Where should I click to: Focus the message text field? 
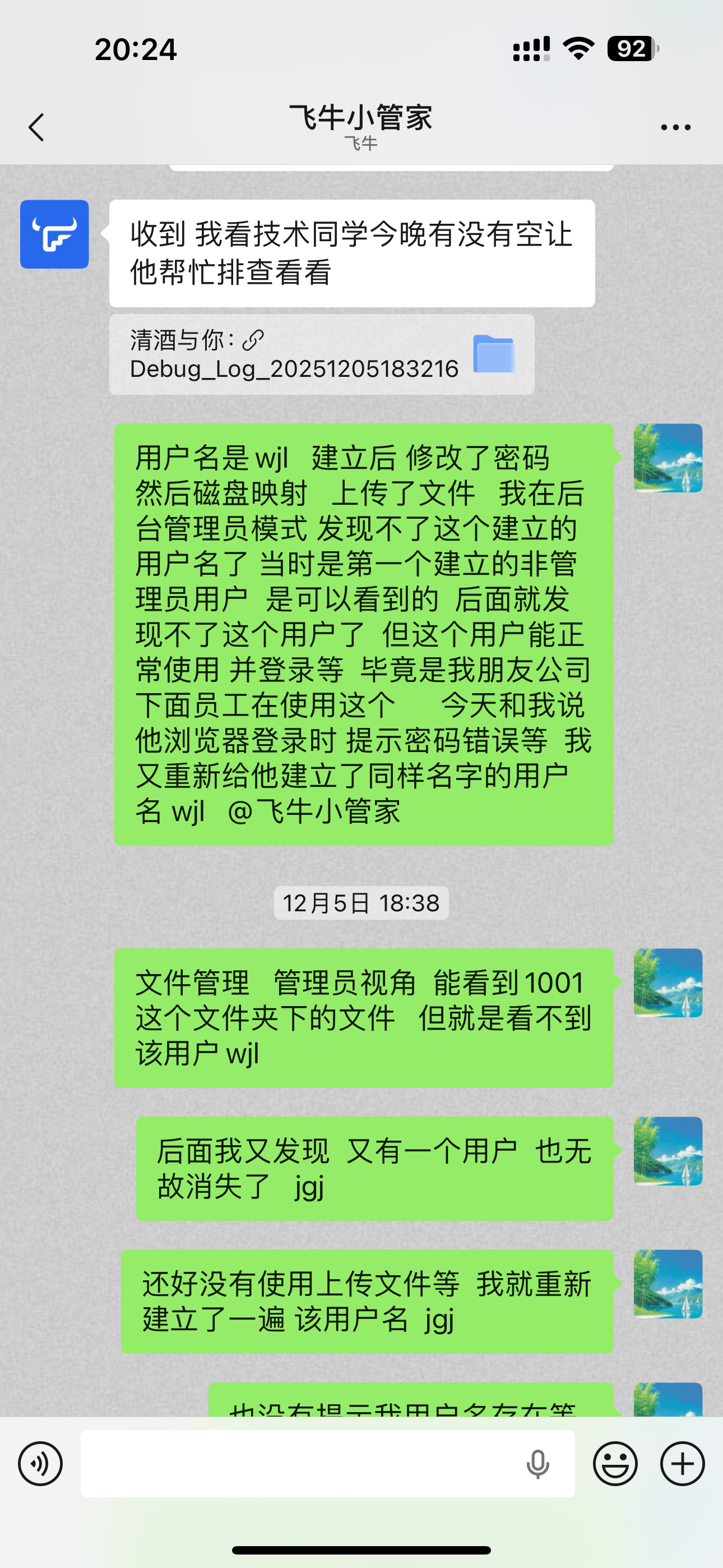pos(298,1463)
